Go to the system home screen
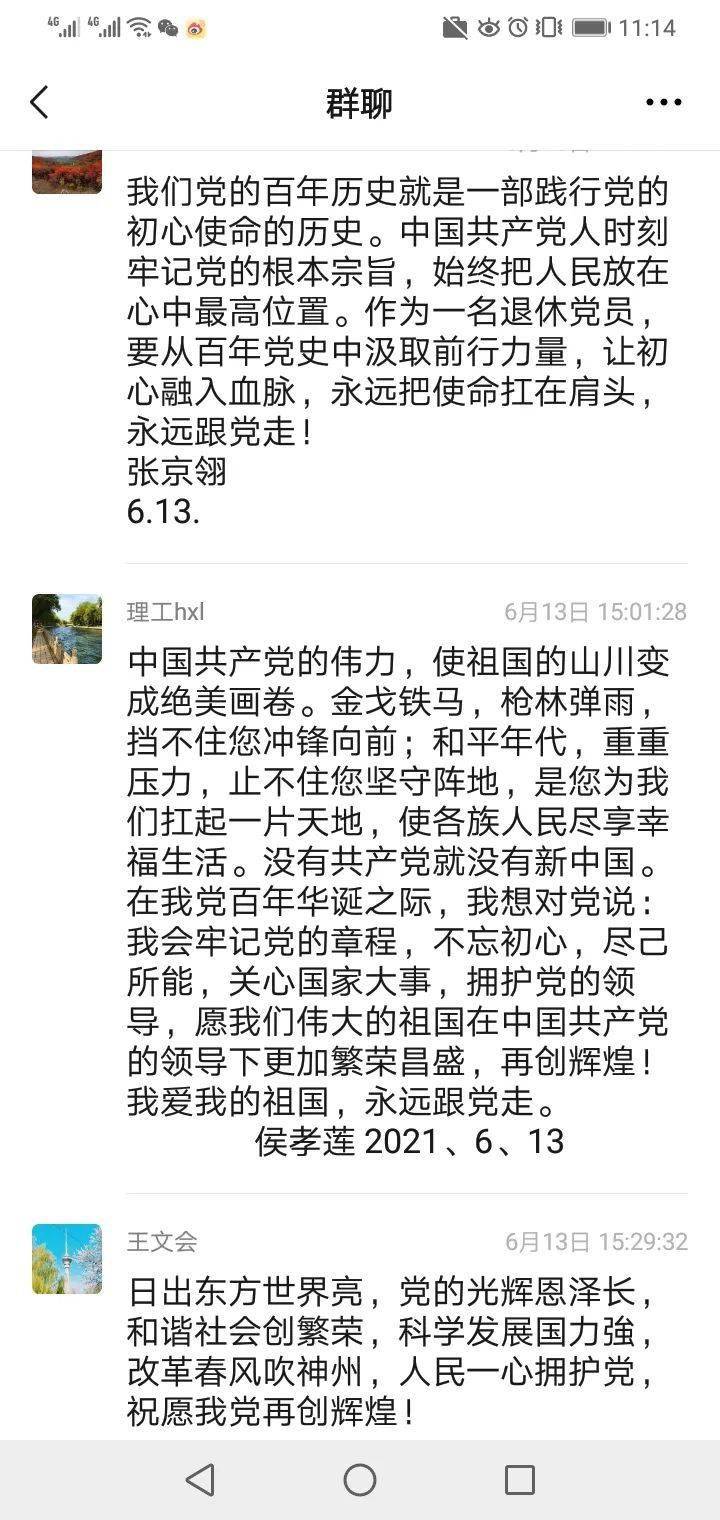This screenshot has width=720, height=1520. coord(360,1479)
